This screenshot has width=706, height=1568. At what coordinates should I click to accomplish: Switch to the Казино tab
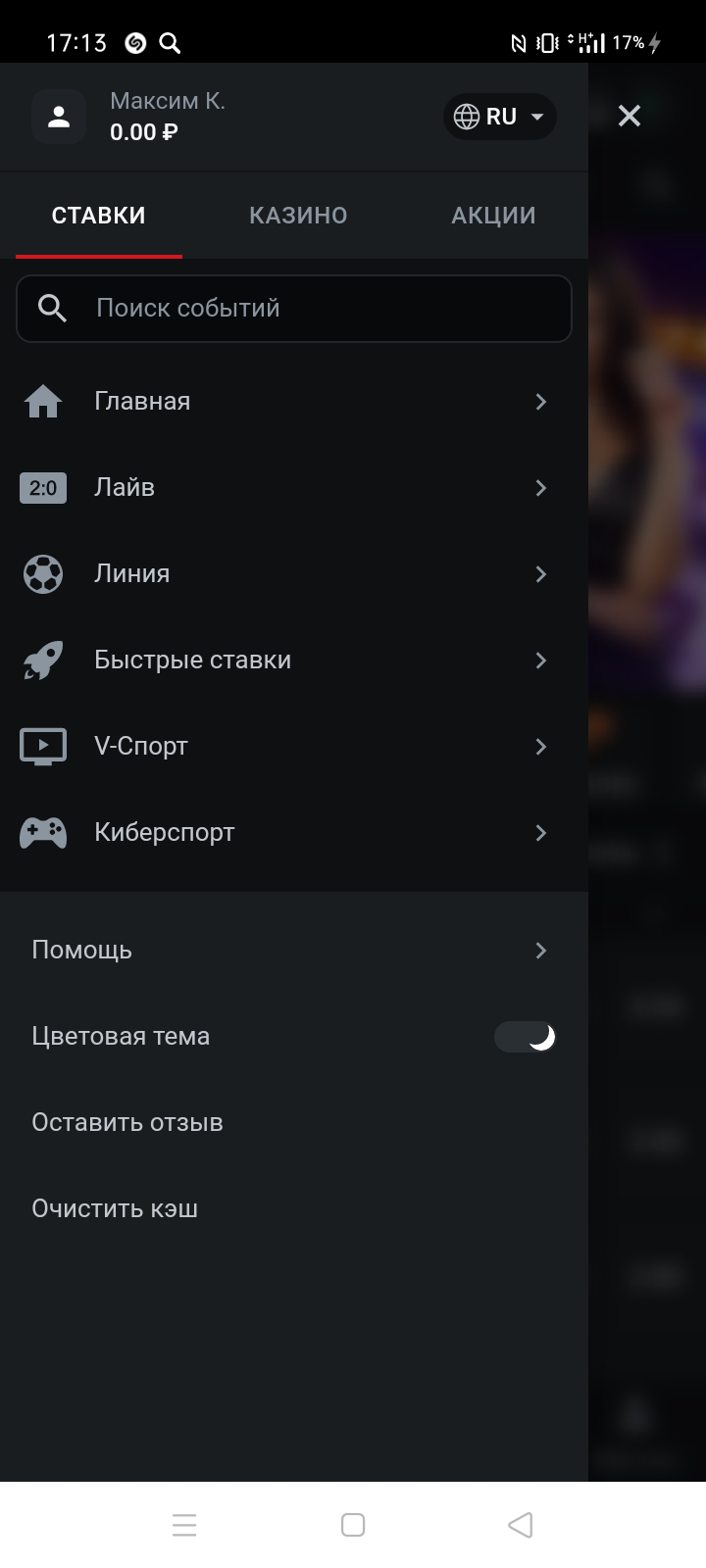coord(298,216)
